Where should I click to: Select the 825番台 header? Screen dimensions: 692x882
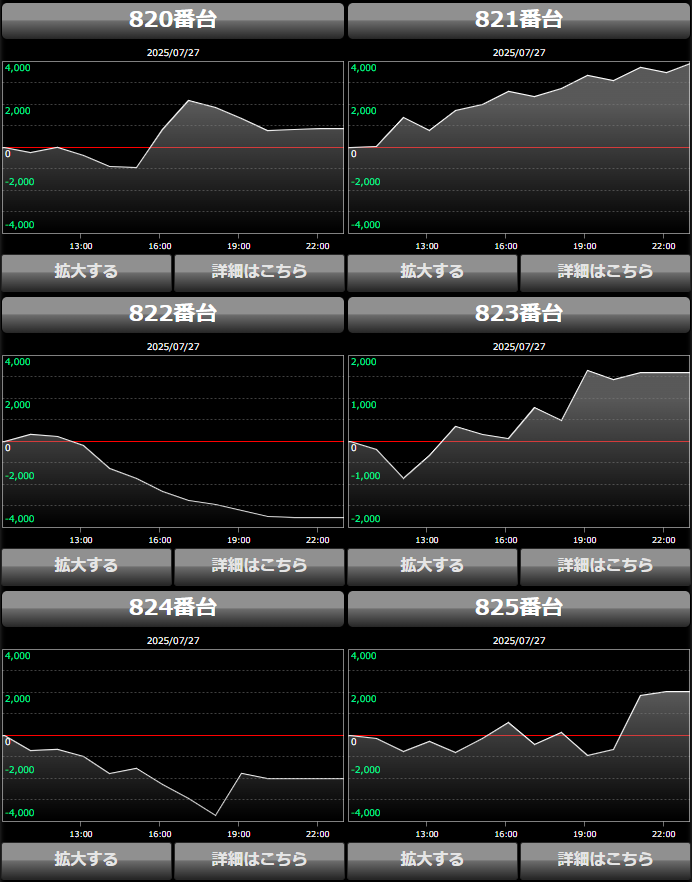coord(519,608)
